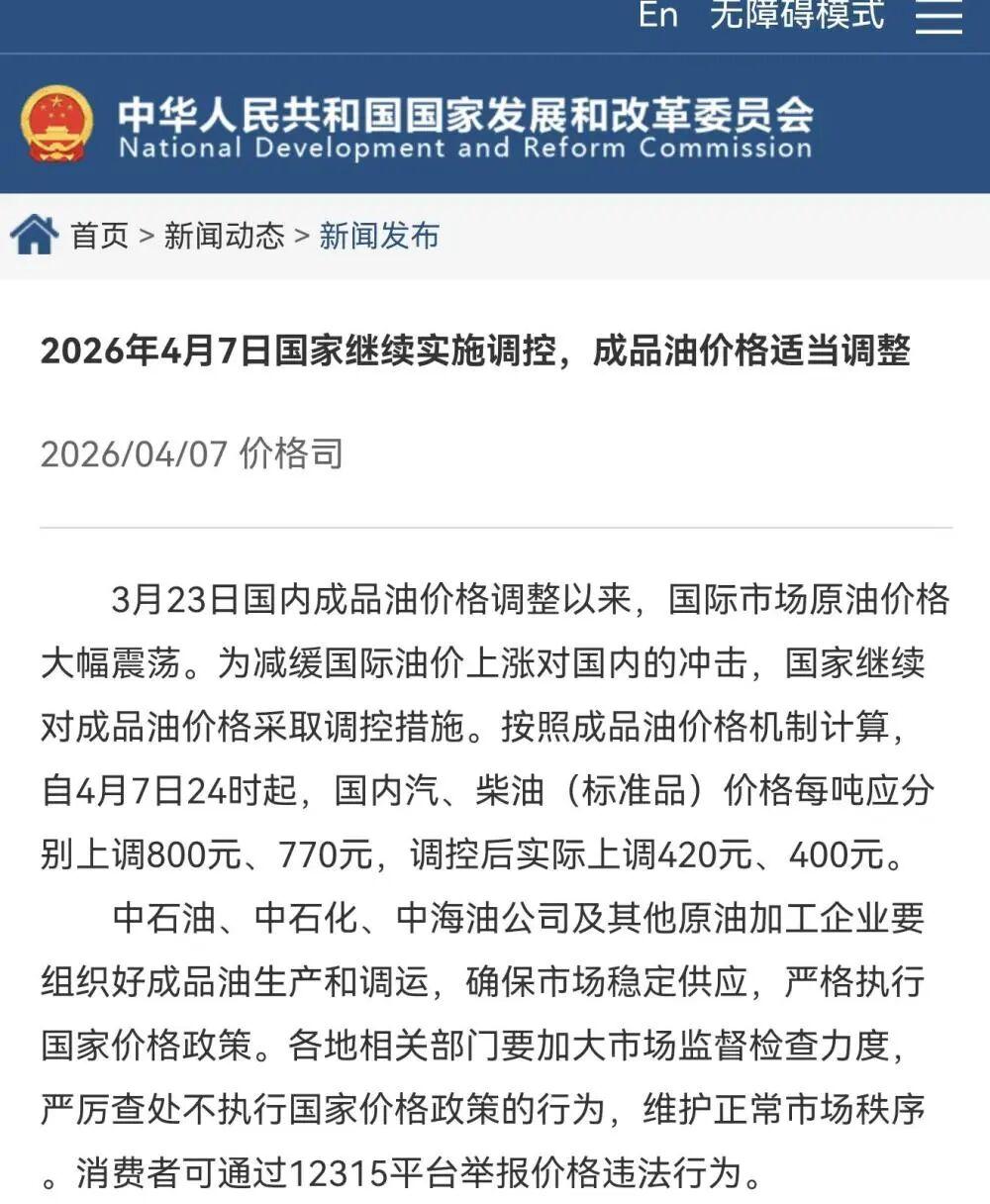Image resolution: width=990 pixels, height=1204 pixels.
Task: Open the 新闻发布 breadcrumb link
Action: point(379,236)
